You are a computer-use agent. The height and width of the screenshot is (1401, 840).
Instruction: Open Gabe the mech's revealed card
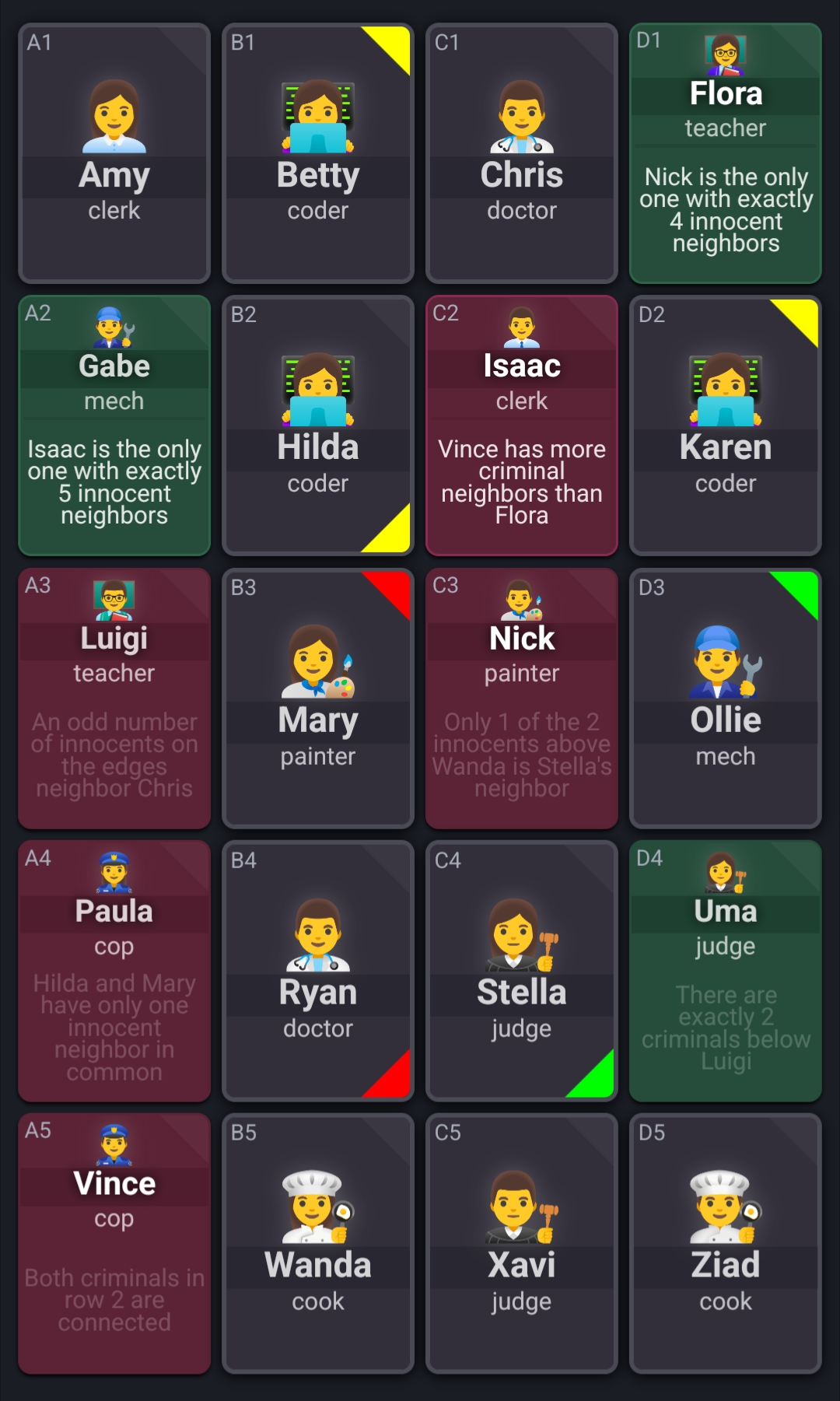114,426
